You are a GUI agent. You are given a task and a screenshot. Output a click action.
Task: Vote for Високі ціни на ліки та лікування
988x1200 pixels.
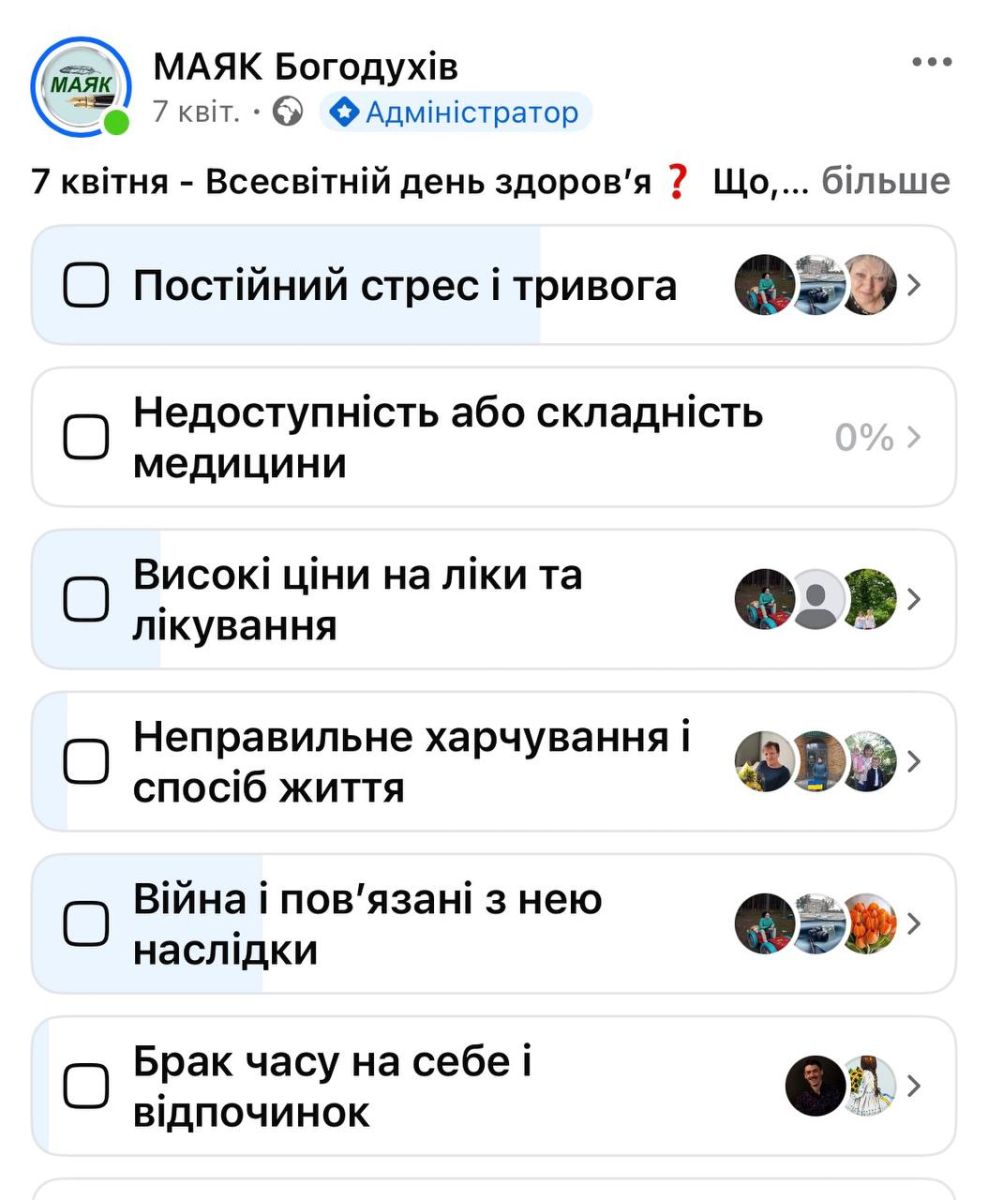(86, 600)
